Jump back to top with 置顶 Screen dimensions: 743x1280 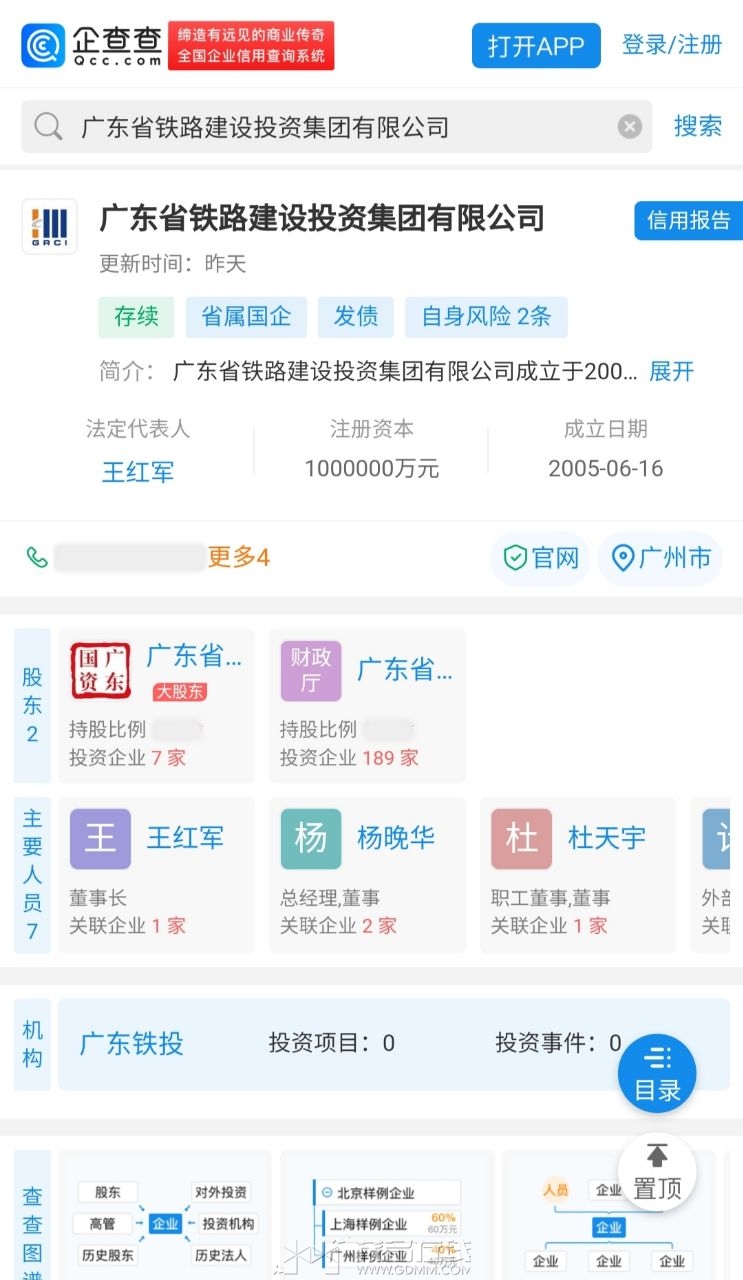tap(657, 1171)
